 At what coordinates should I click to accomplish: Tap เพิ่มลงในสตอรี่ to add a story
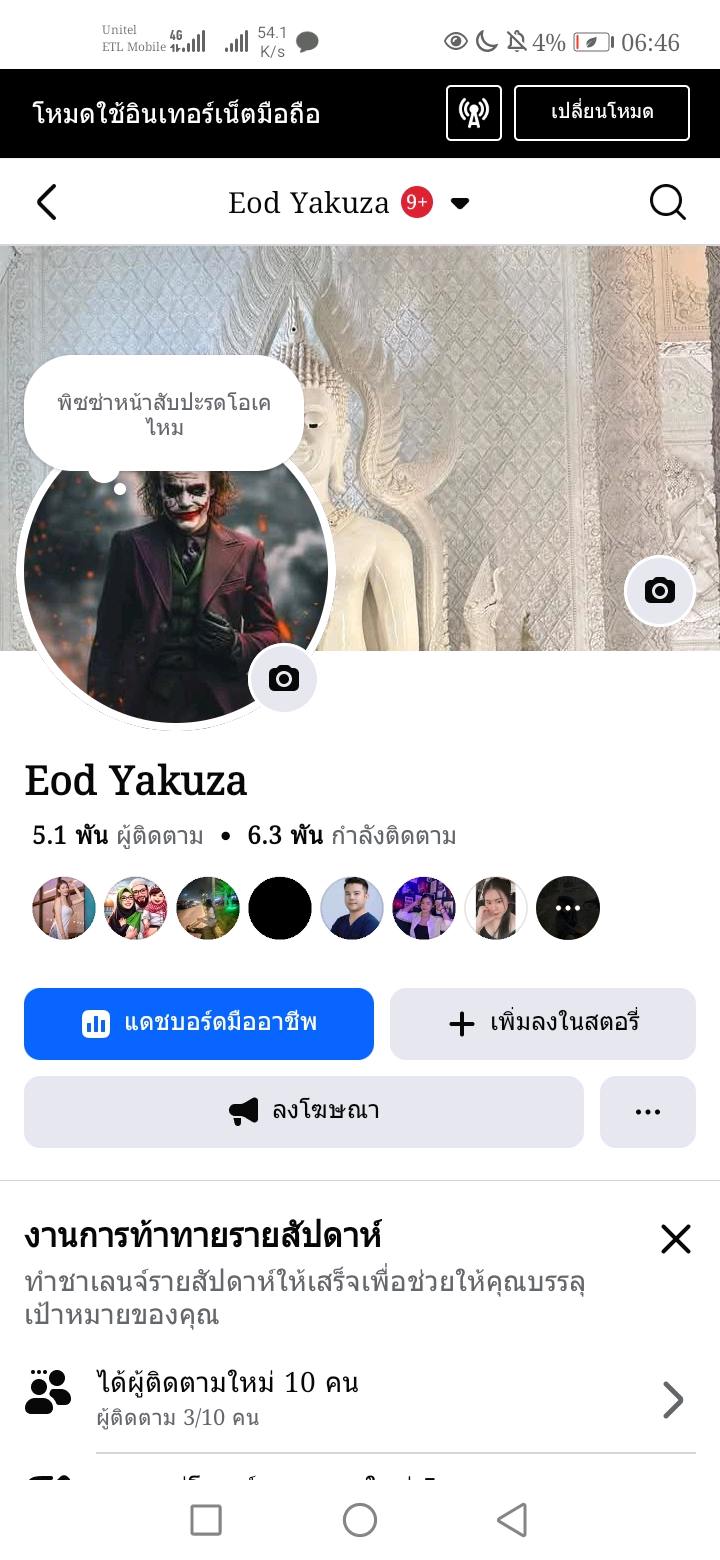coord(542,1023)
